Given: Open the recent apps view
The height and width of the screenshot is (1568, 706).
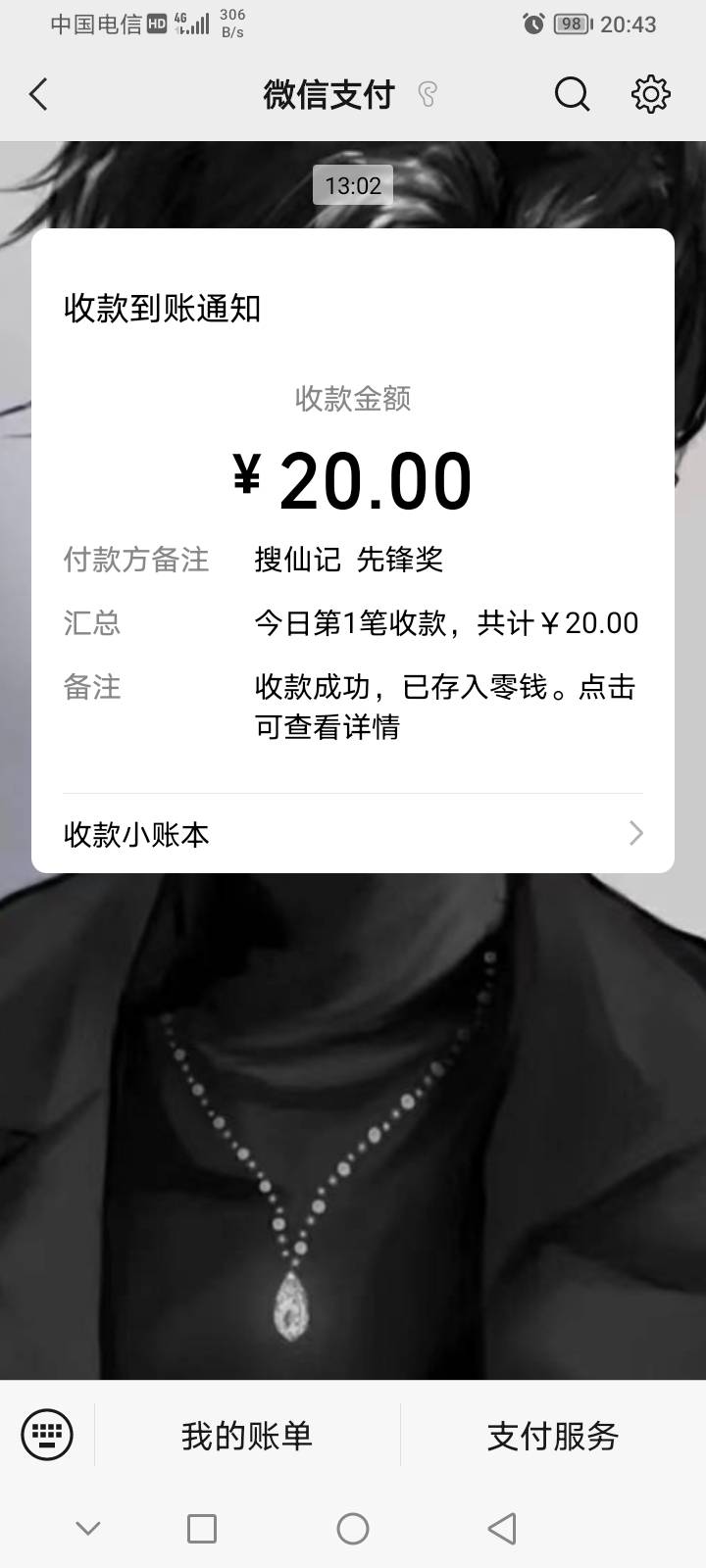Looking at the screenshot, I should click(202, 1528).
